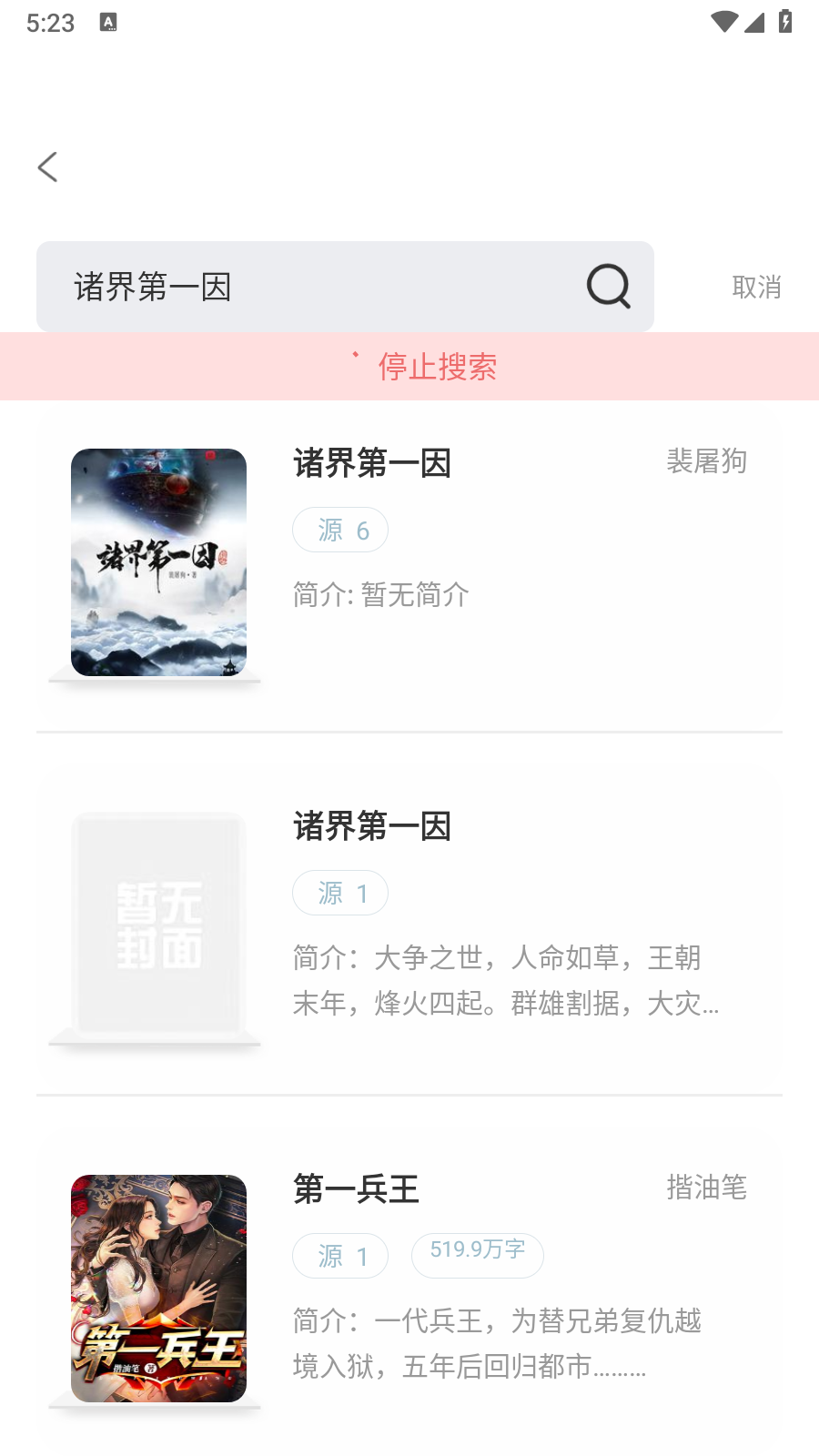Screen dimensions: 819x1456
Task: Cancel the search with 取消
Action: (756, 288)
